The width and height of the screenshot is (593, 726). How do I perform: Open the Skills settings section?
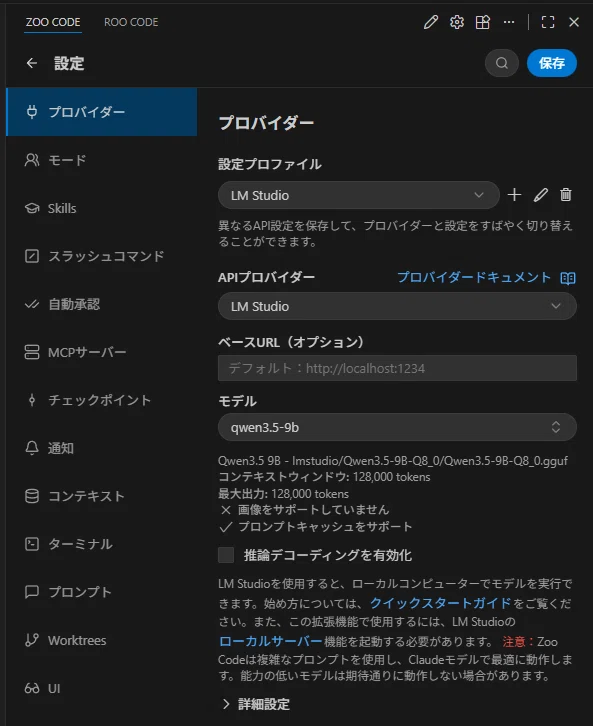(102, 208)
